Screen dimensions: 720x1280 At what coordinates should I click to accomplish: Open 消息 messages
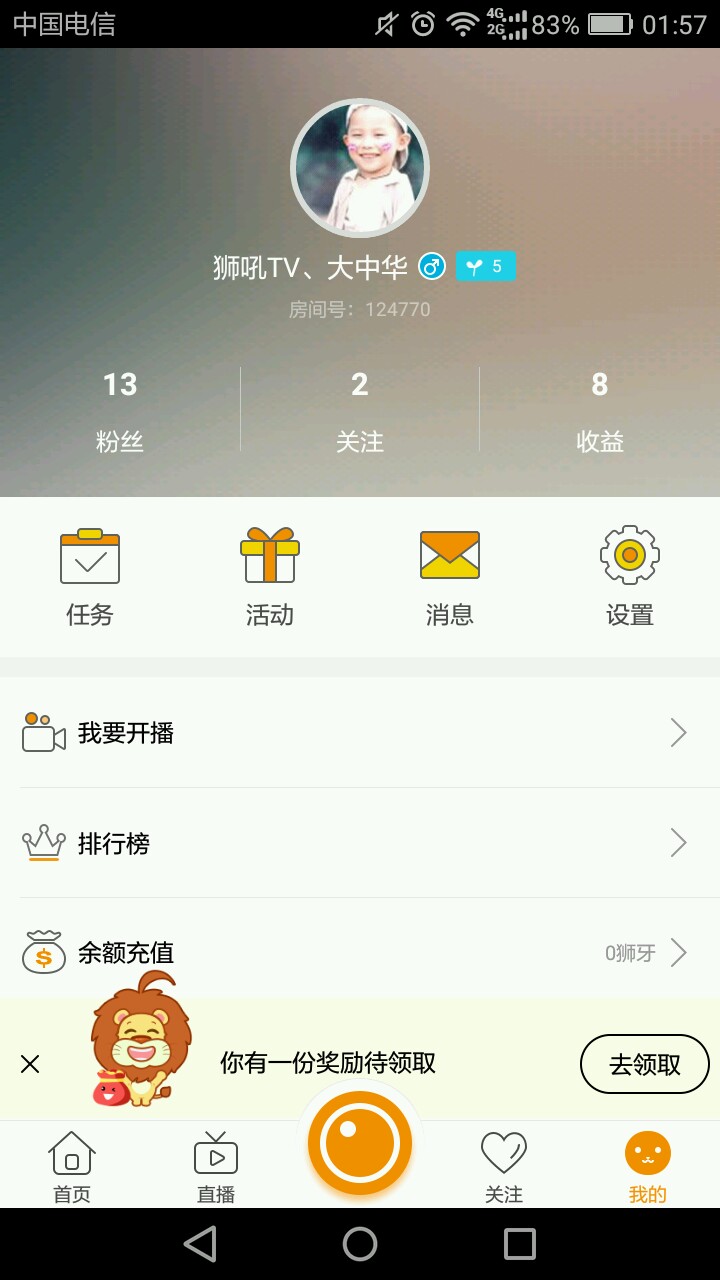click(x=450, y=576)
